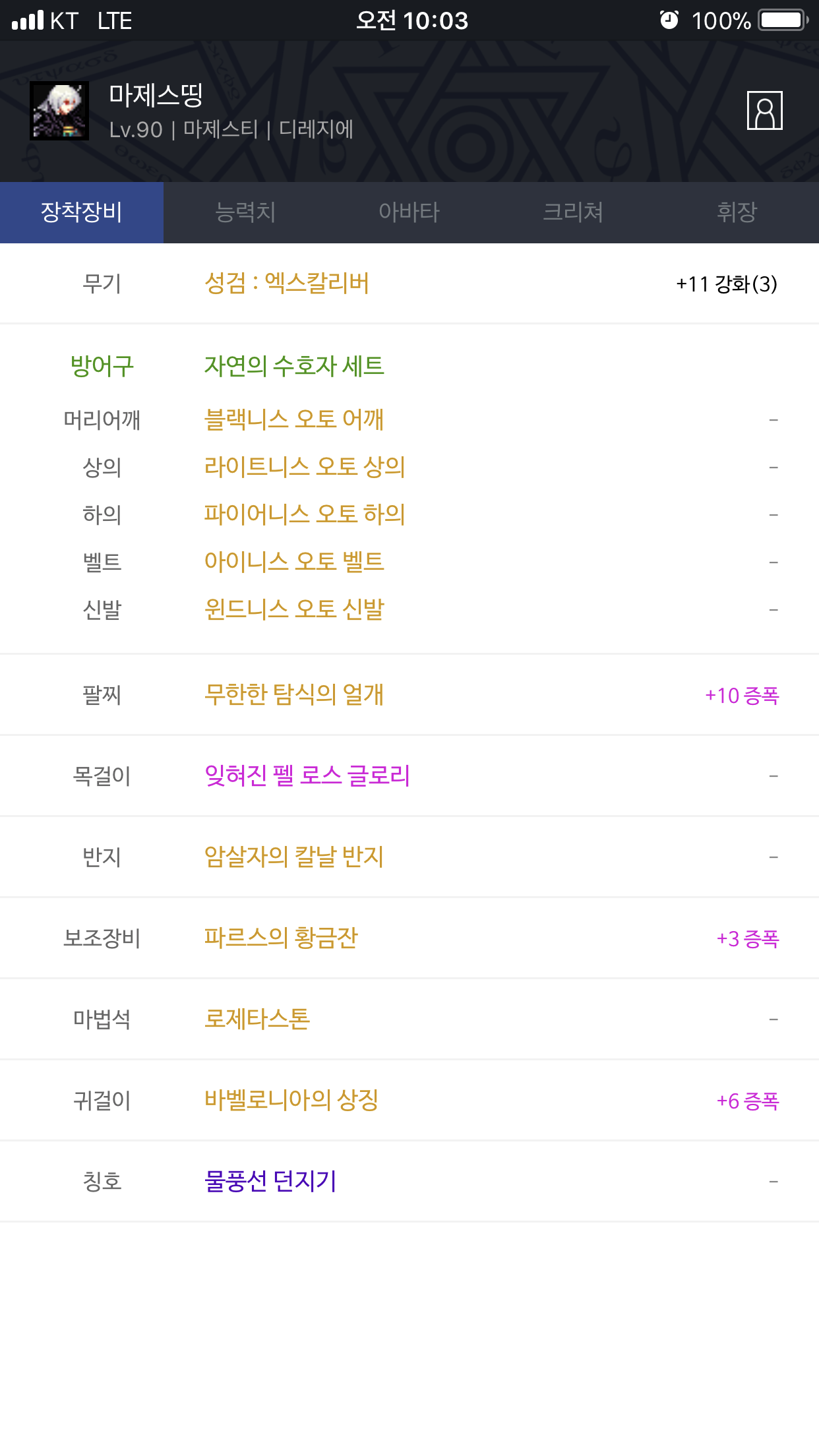Open 자연의 수호자 세트 armor set

pyautogui.click(x=294, y=366)
